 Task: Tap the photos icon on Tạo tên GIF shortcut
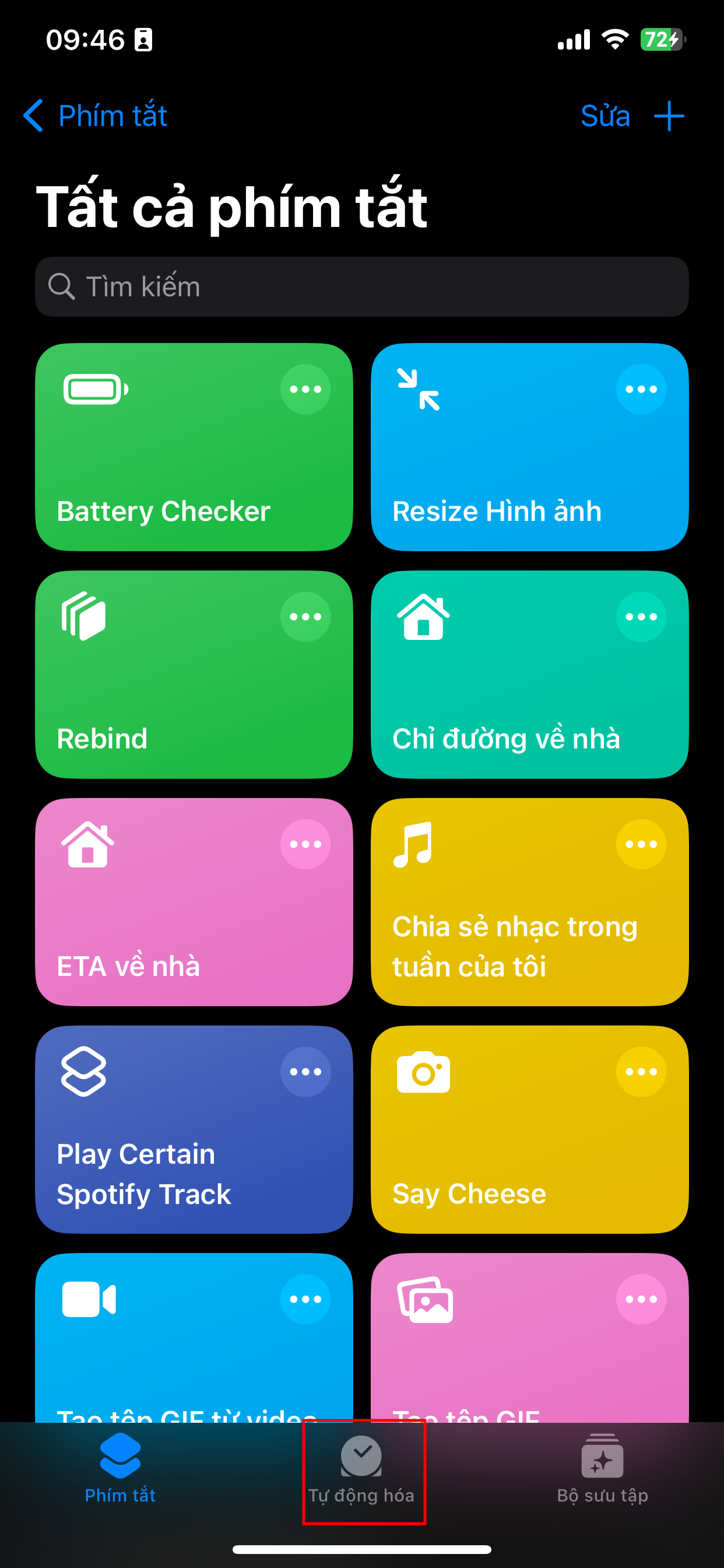coord(423,1300)
